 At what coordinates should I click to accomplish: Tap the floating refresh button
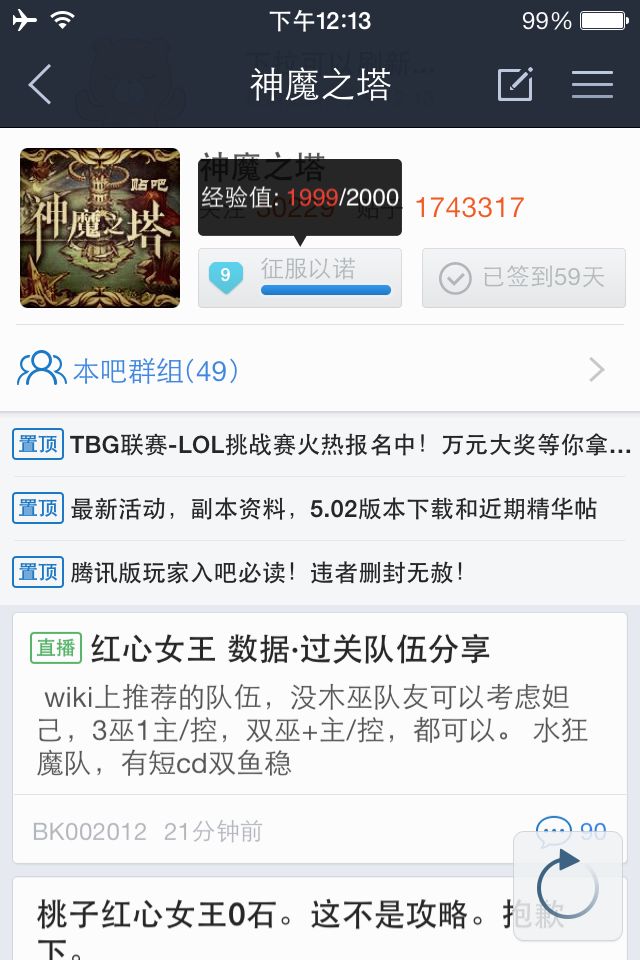click(568, 885)
